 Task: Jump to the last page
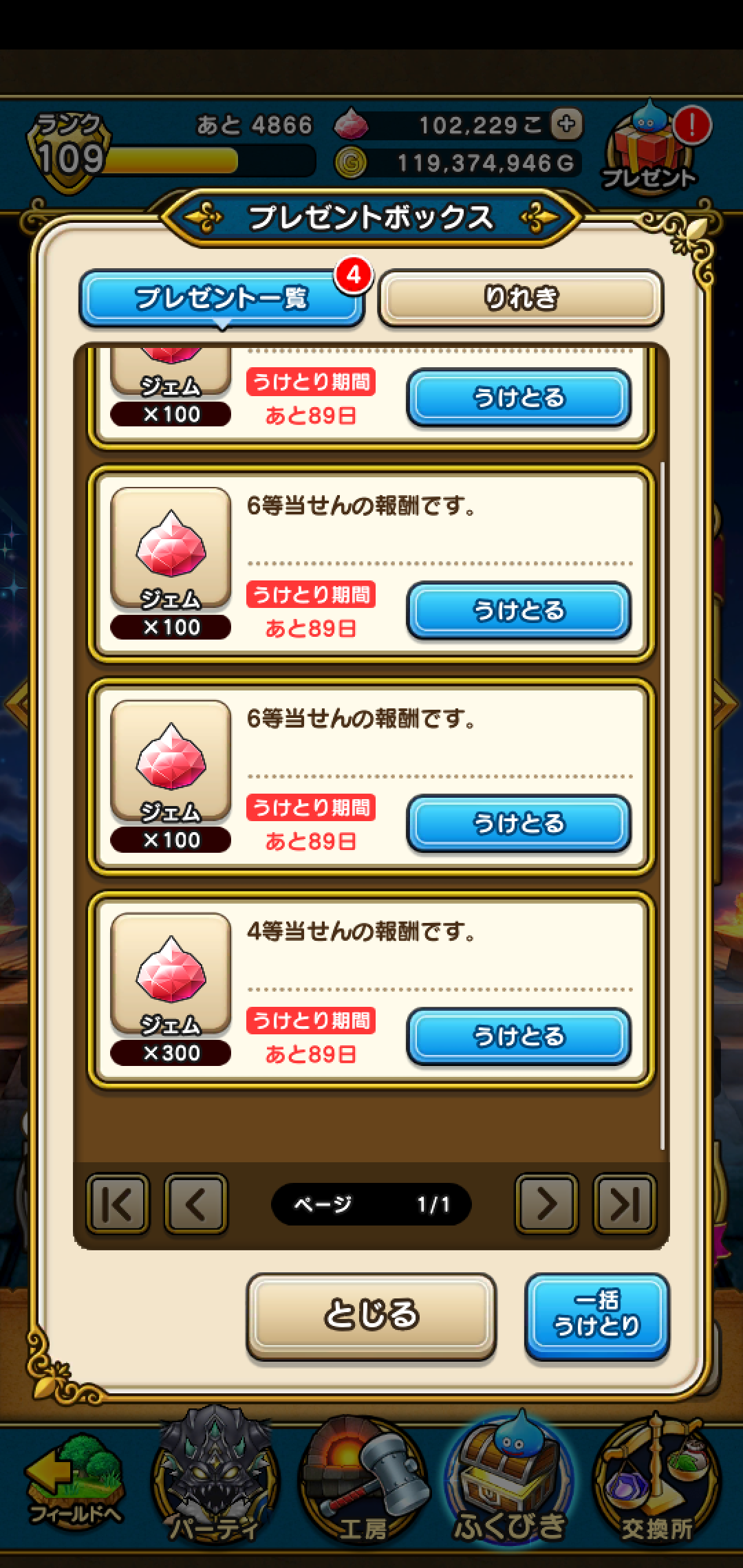625,1204
